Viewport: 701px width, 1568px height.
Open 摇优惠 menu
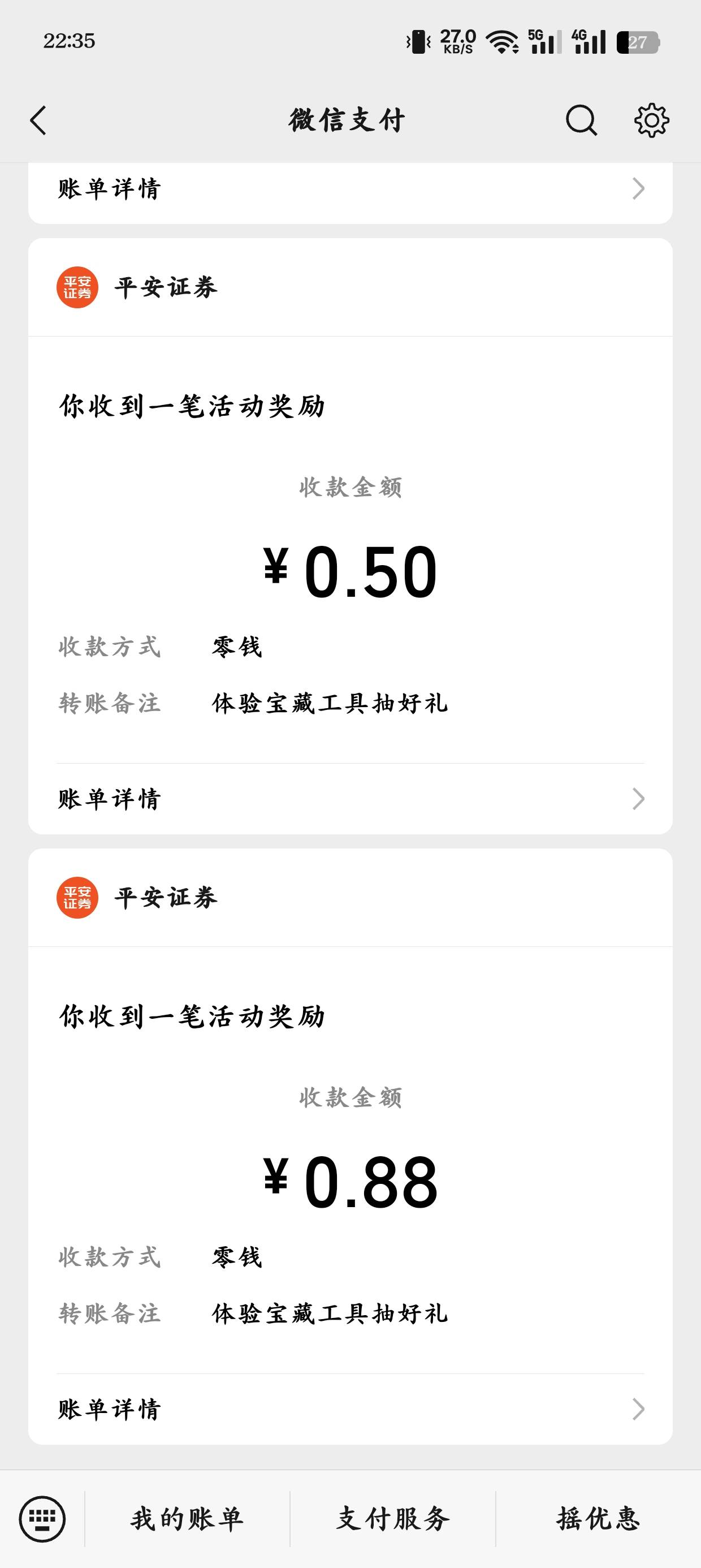(599, 1519)
